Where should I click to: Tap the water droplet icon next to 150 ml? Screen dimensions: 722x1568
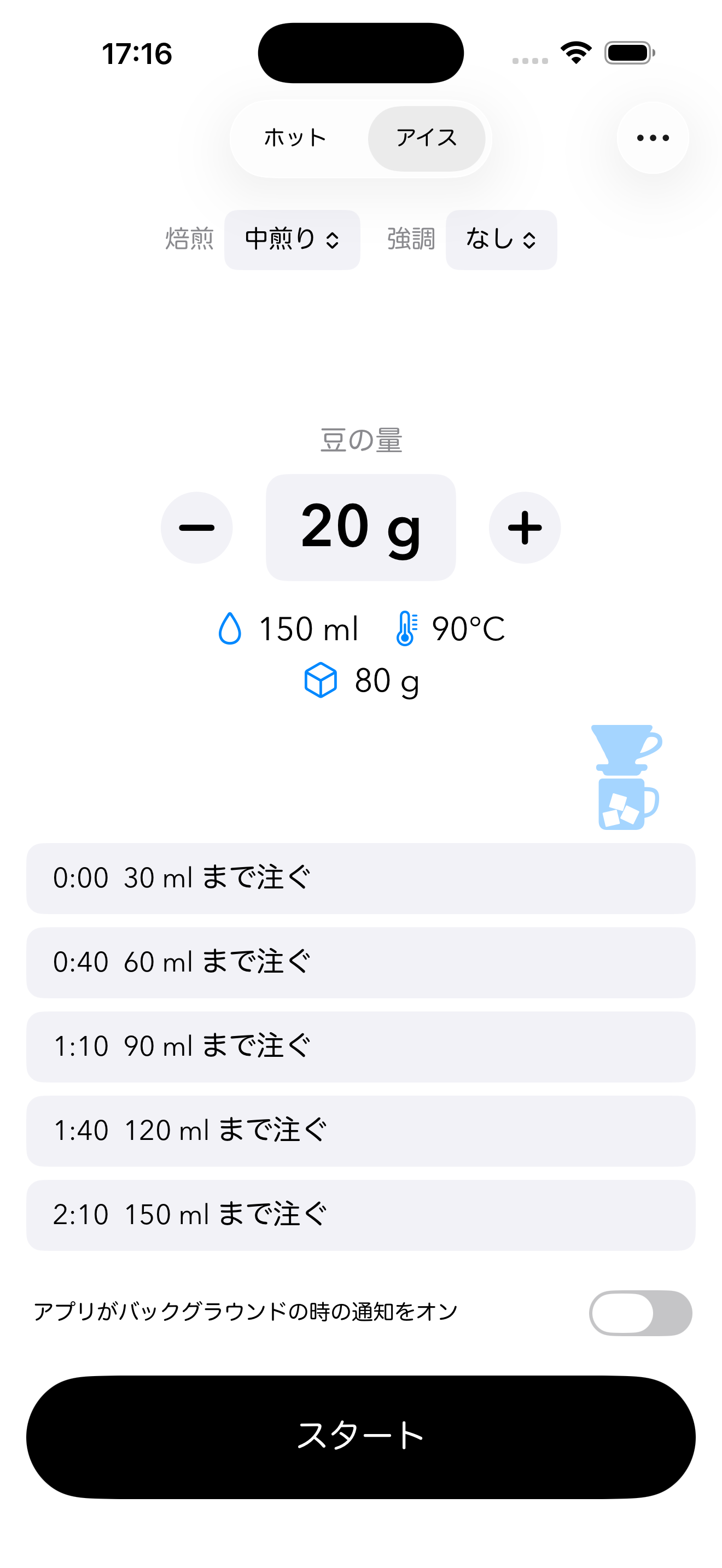click(230, 629)
